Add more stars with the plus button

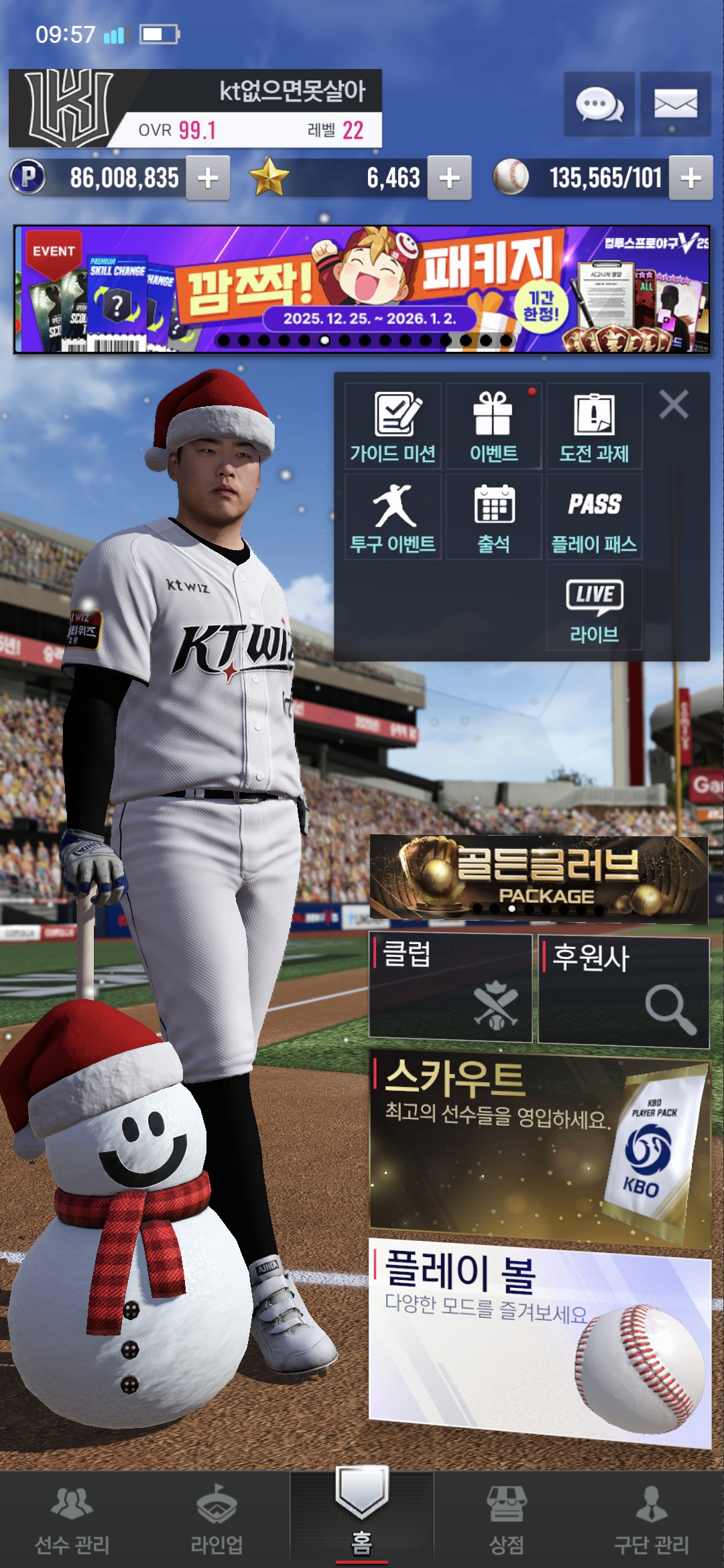pos(449,178)
